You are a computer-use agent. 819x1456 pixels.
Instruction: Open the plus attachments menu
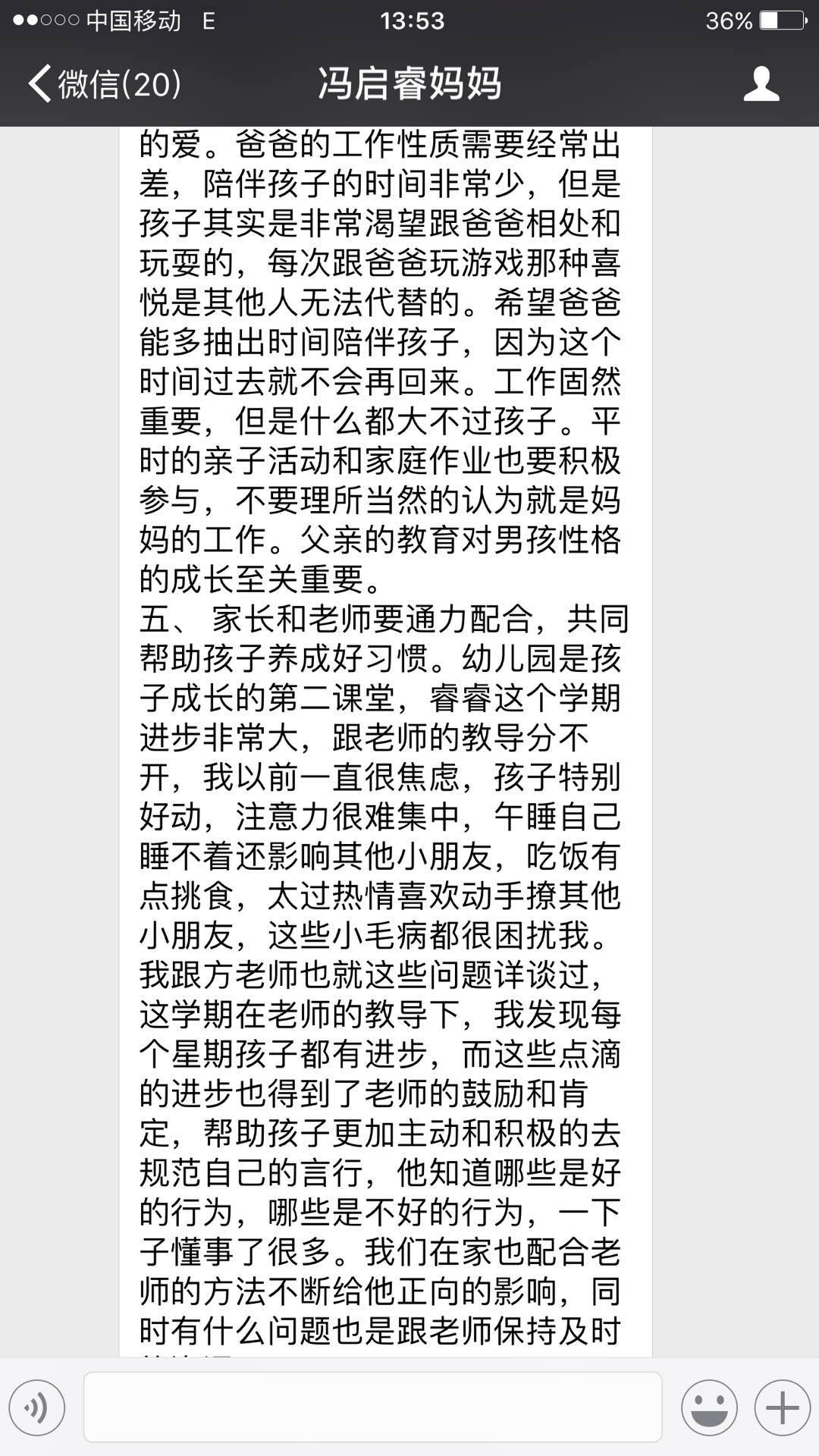(x=782, y=1408)
